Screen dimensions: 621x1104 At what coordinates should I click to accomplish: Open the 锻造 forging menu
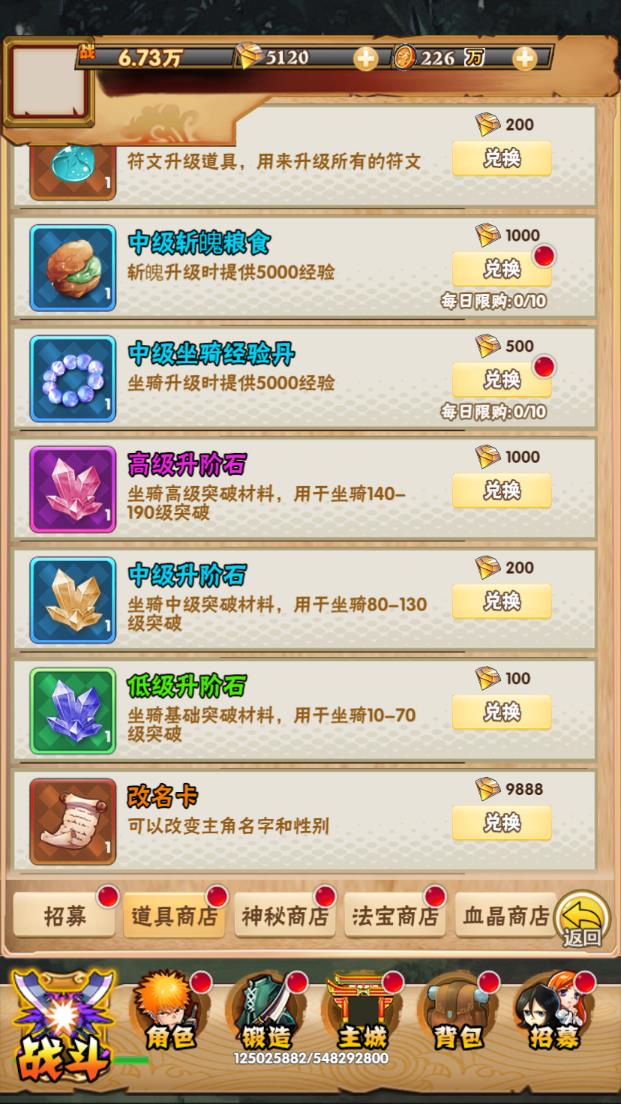(x=264, y=1012)
